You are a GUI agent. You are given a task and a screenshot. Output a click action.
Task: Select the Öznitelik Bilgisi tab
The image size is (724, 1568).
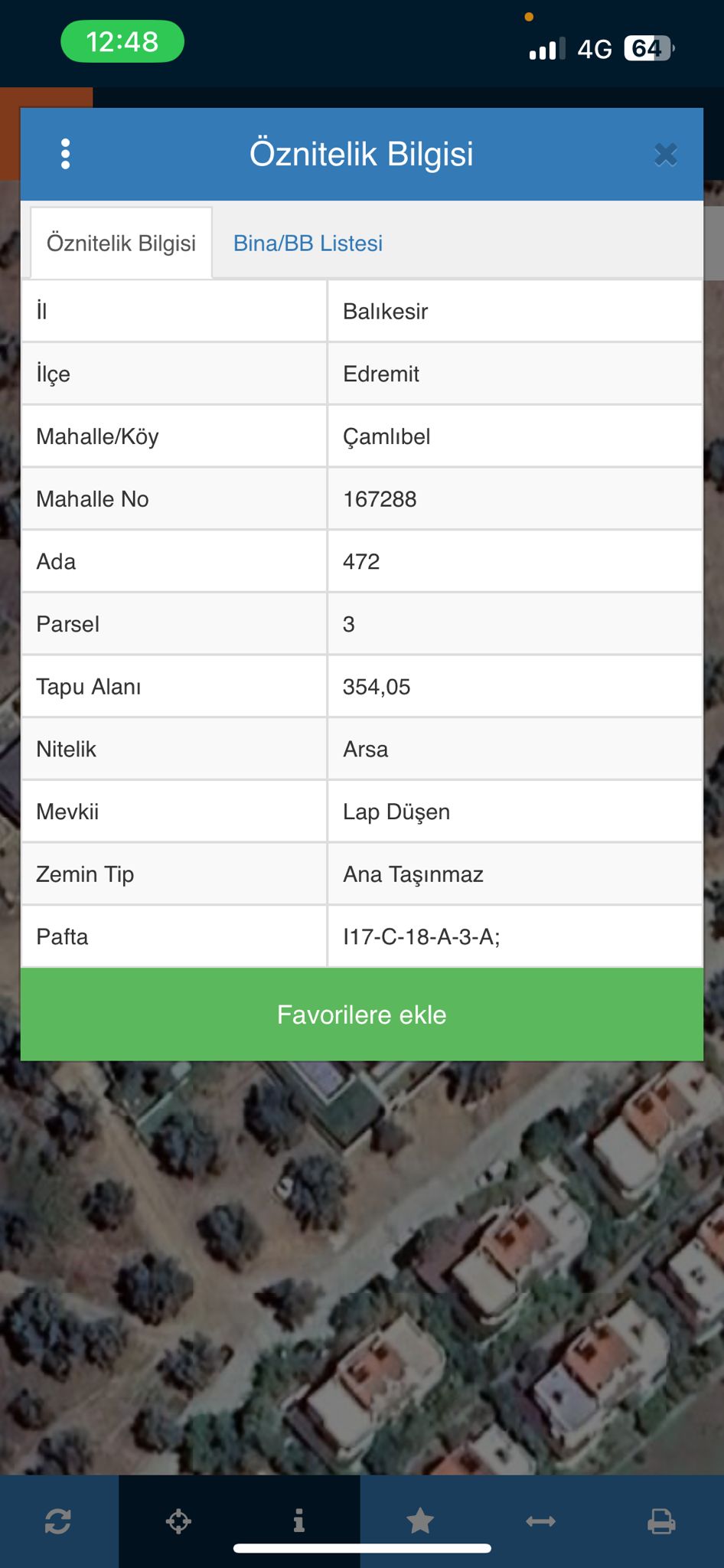(x=121, y=243)
